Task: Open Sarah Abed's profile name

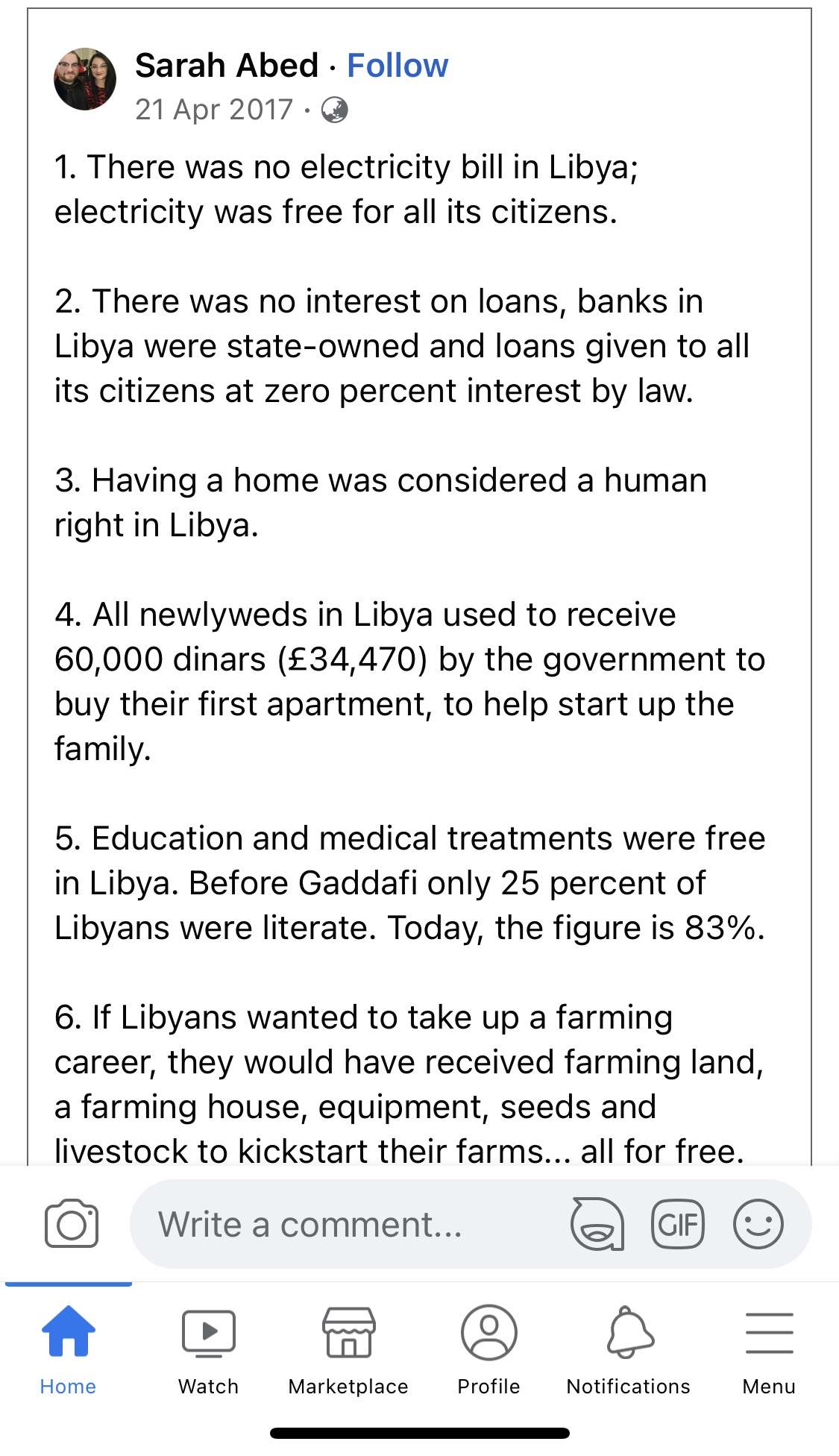Action: pyautogui.click(x=227, y=66)
